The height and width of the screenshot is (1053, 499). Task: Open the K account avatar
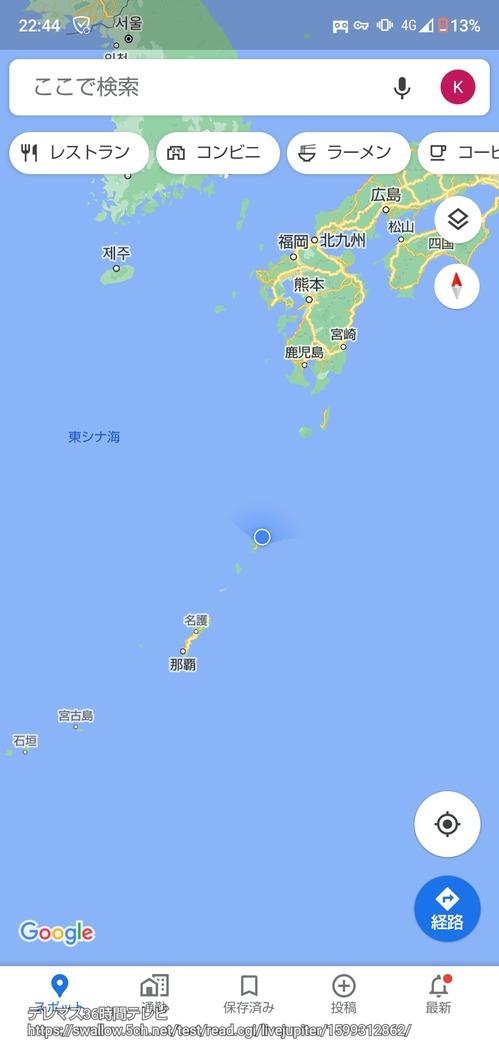[x=458, y=87]
